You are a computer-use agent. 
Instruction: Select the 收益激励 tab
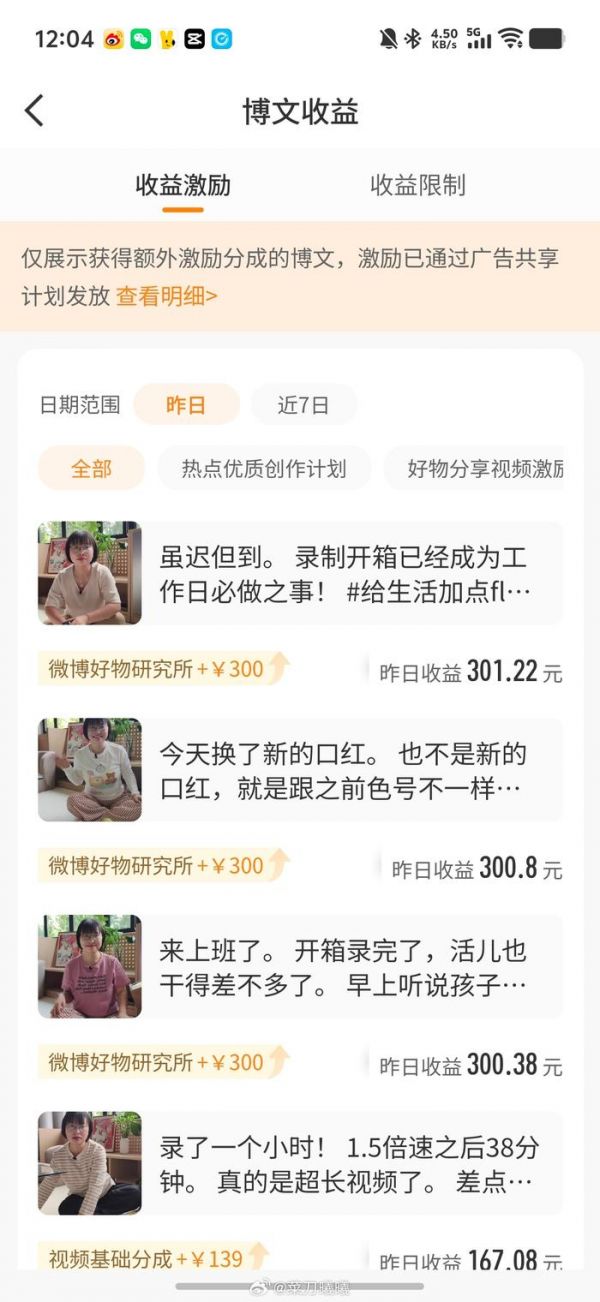point(183,185)
